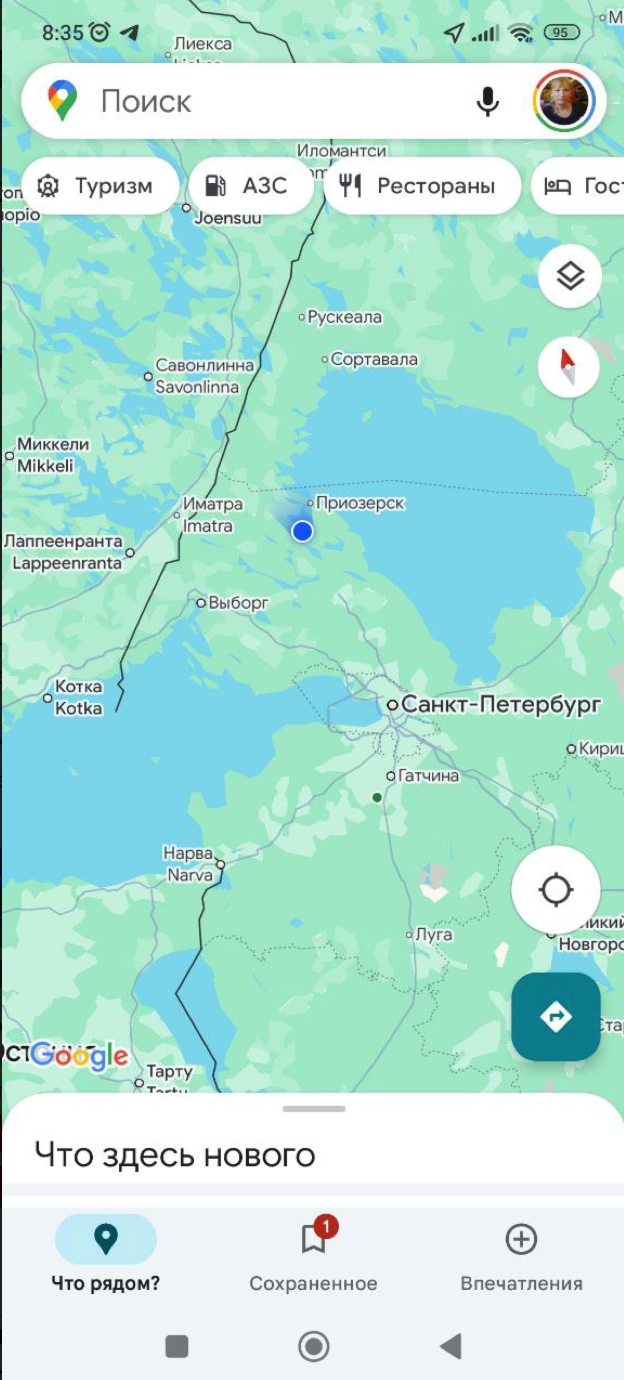Open the account profile picture
Viewport: 624px width, 1380px height.
(565, 101)
